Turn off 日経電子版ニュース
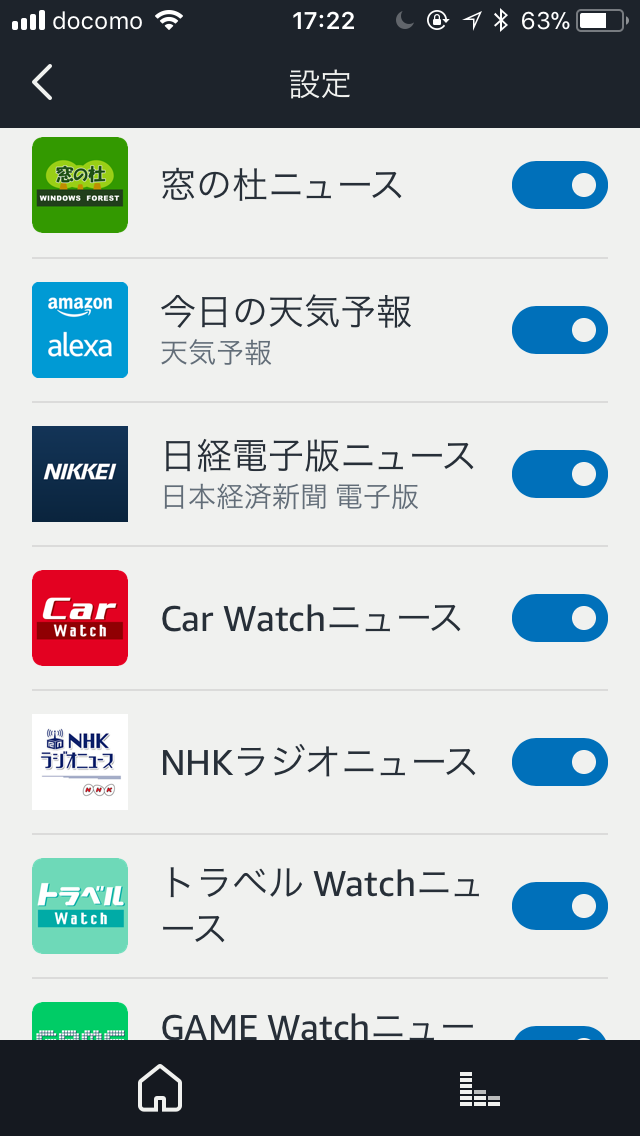The height and width of the screenshot is (1136, 640). click(560, 474)
